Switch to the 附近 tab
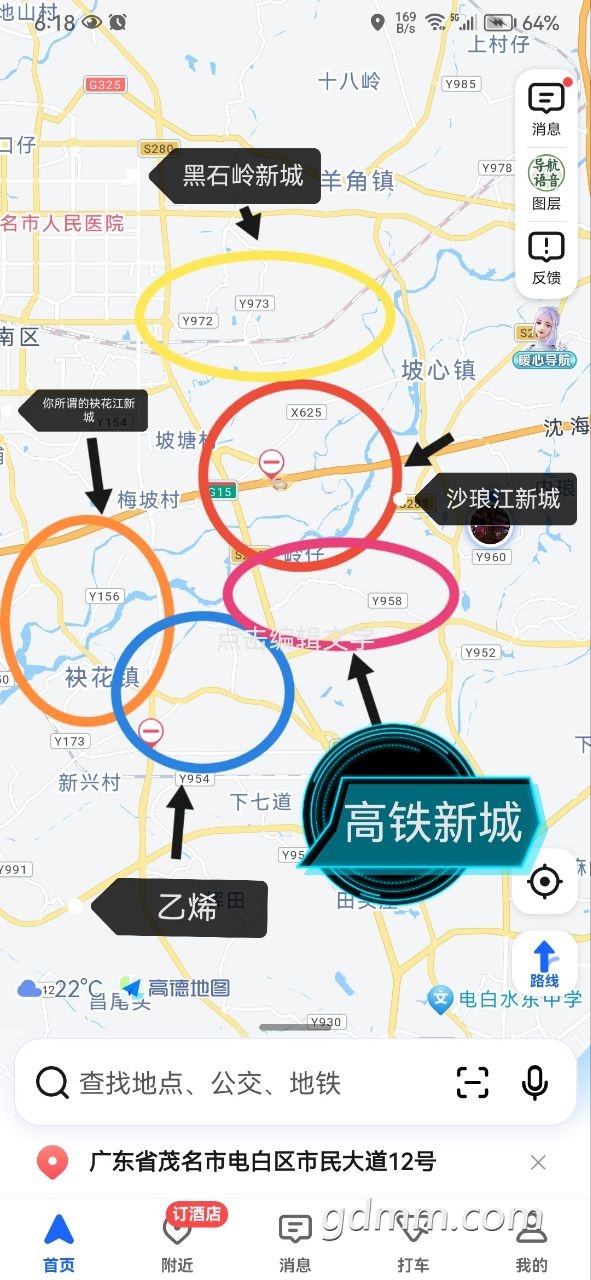The width and height of the screenshot is (591, 1280). click(x=177, y=1242)
